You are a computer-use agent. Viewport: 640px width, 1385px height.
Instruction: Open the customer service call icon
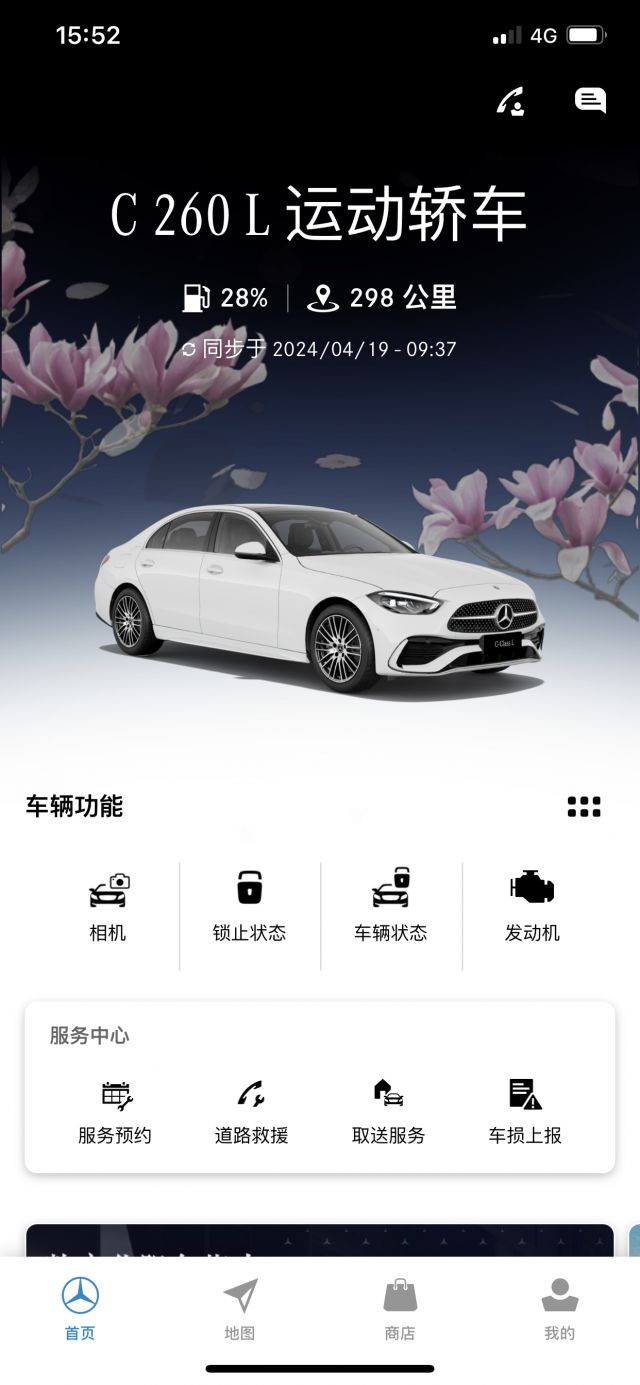coord(511,102)
